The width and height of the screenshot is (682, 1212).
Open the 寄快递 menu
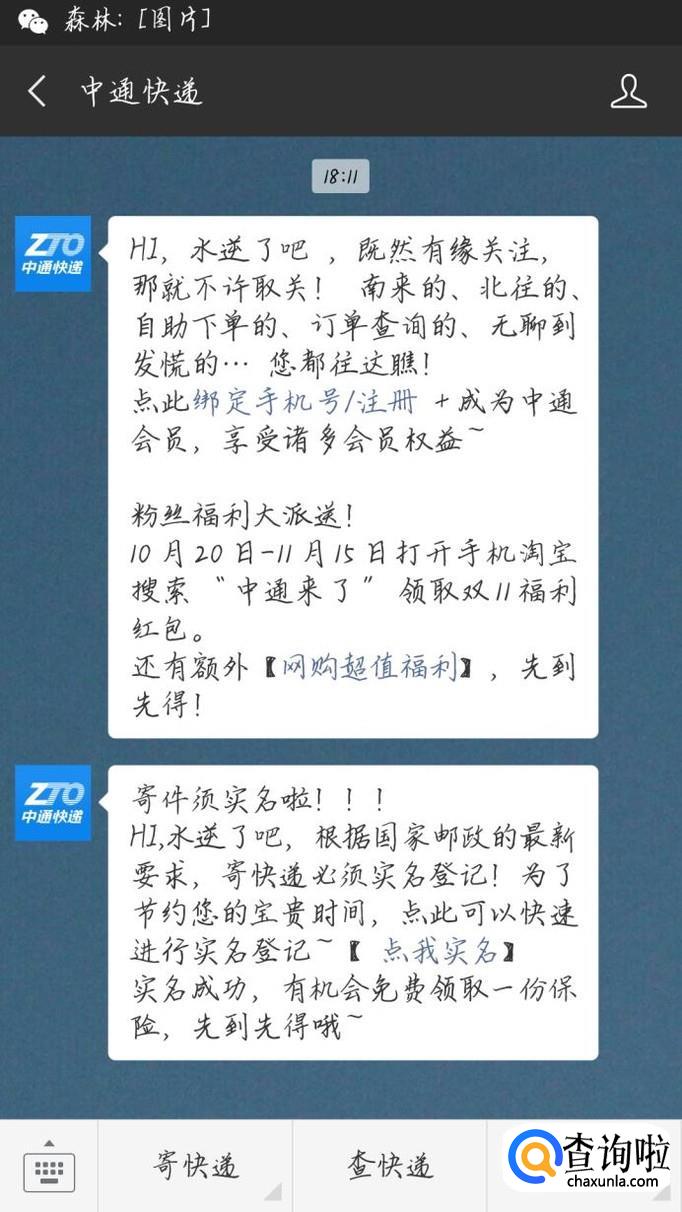pyautogui.click(x=195, y=1167)
